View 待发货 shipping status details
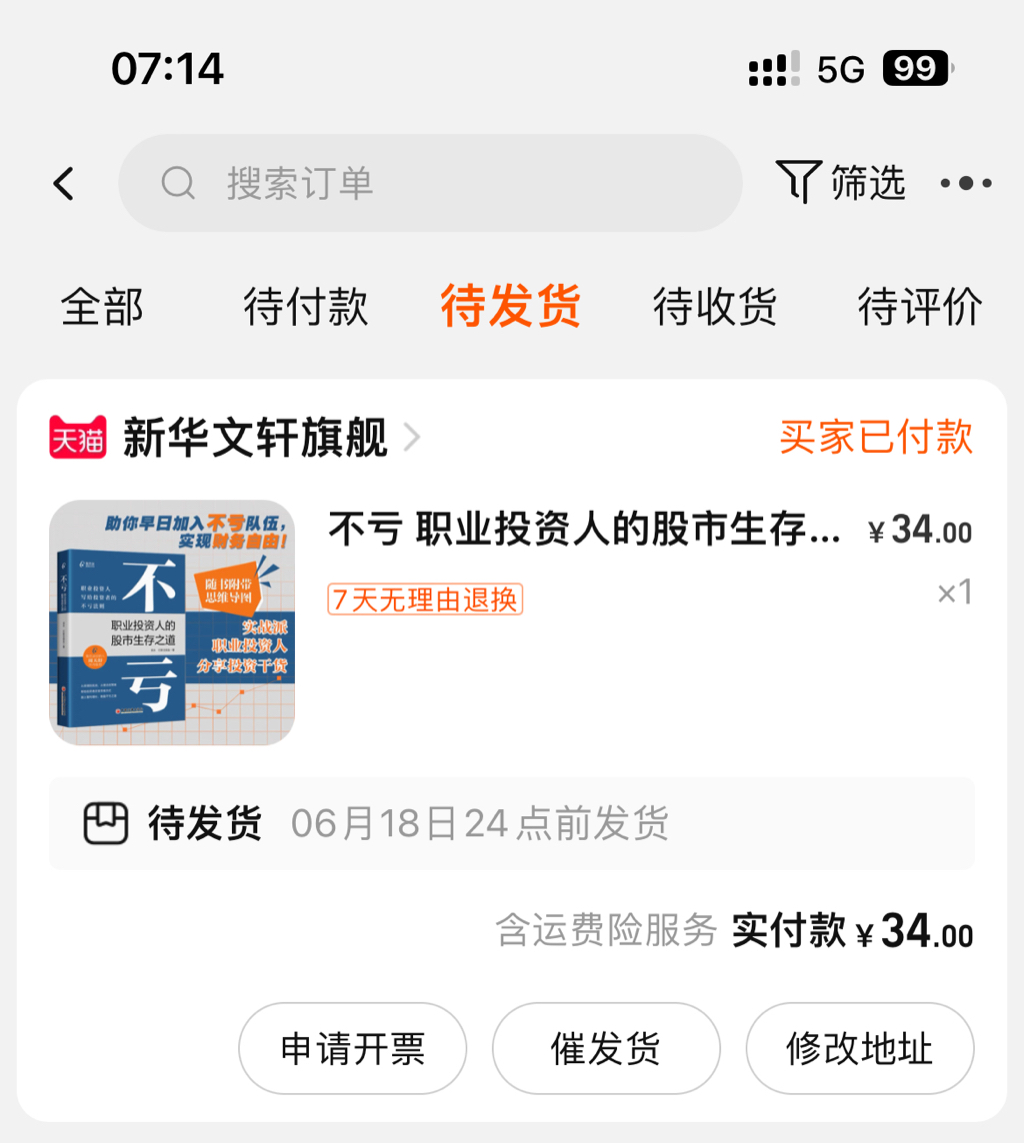 pos(511,824)
